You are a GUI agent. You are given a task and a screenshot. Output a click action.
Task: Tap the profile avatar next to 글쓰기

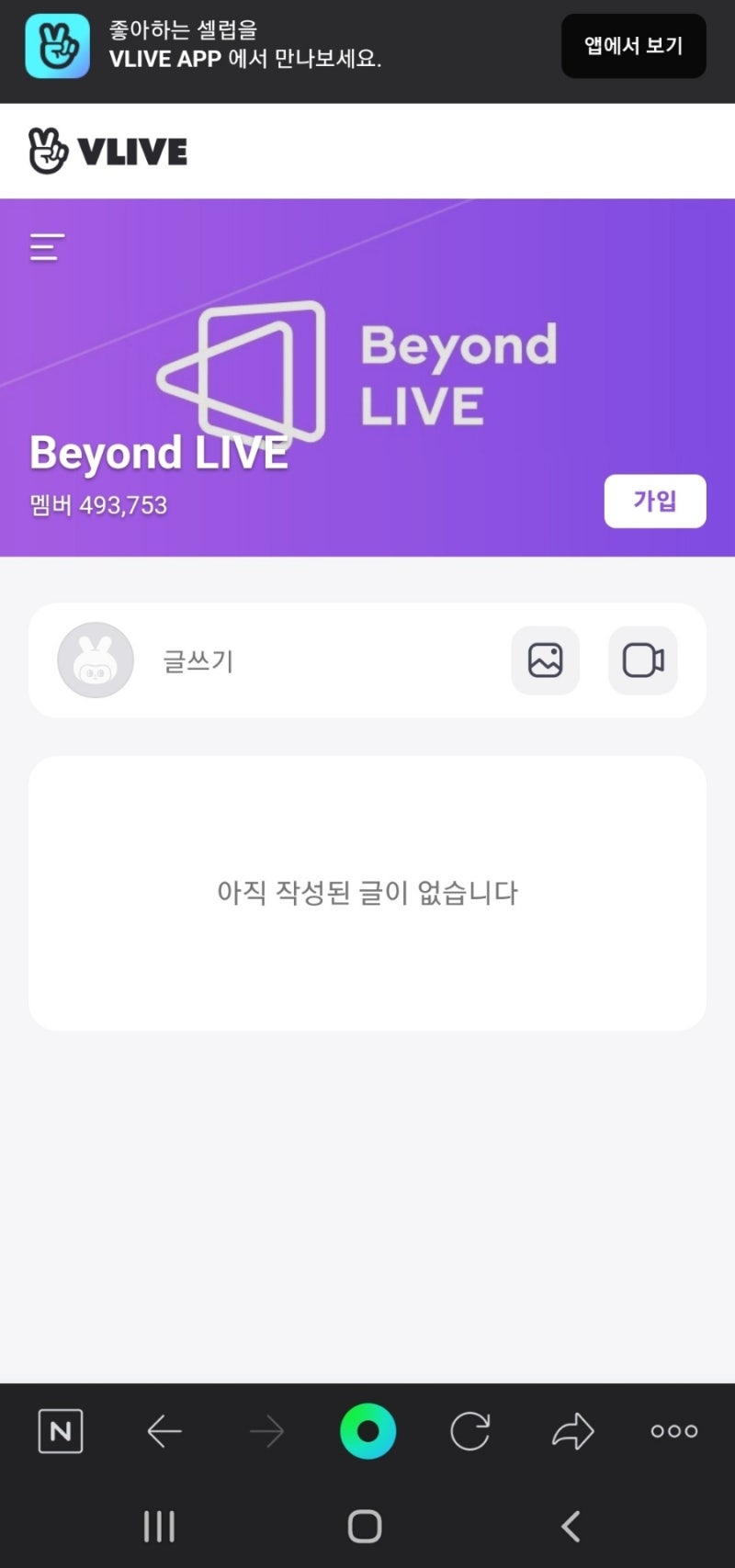[x=95, y=660]
